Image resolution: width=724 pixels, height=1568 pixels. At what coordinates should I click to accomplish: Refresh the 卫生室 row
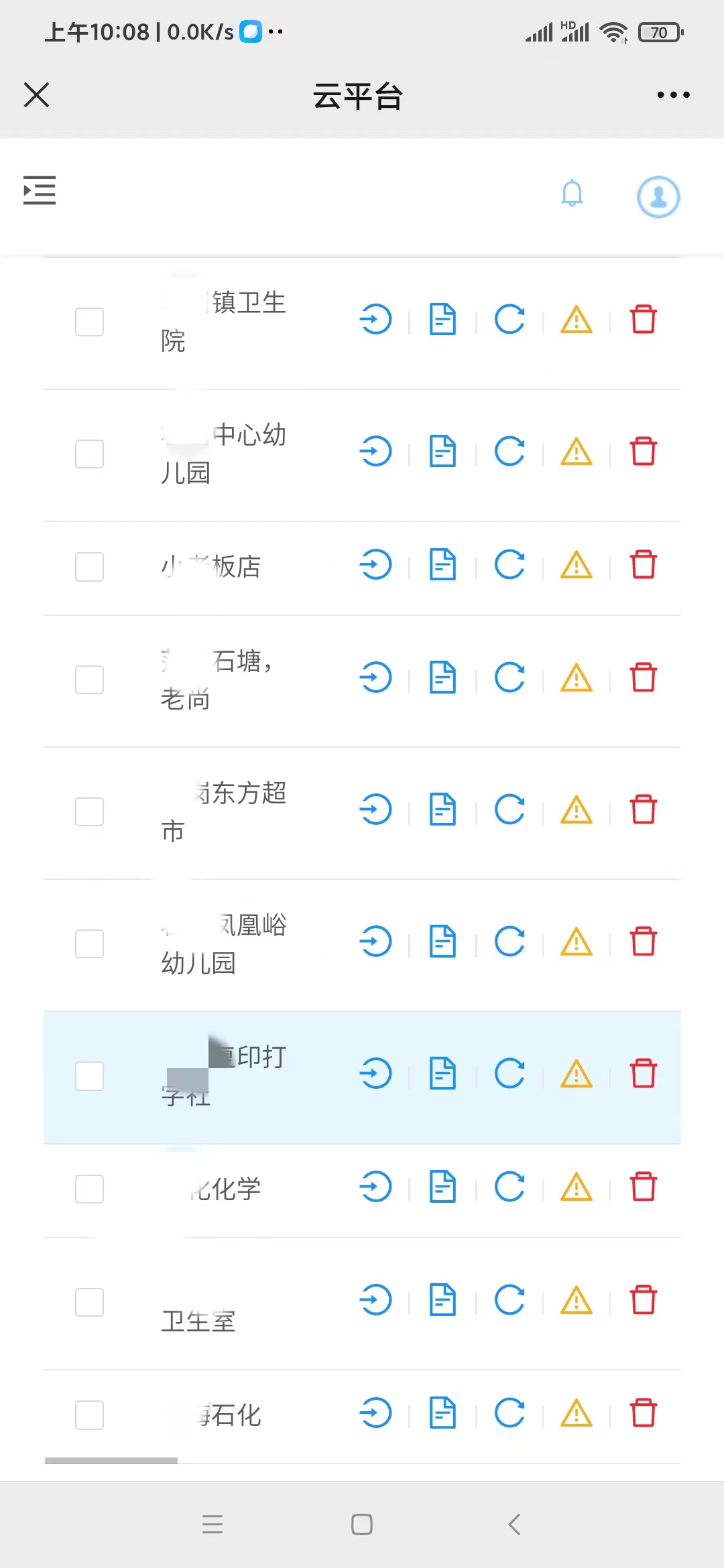(x=509, y=1300)
